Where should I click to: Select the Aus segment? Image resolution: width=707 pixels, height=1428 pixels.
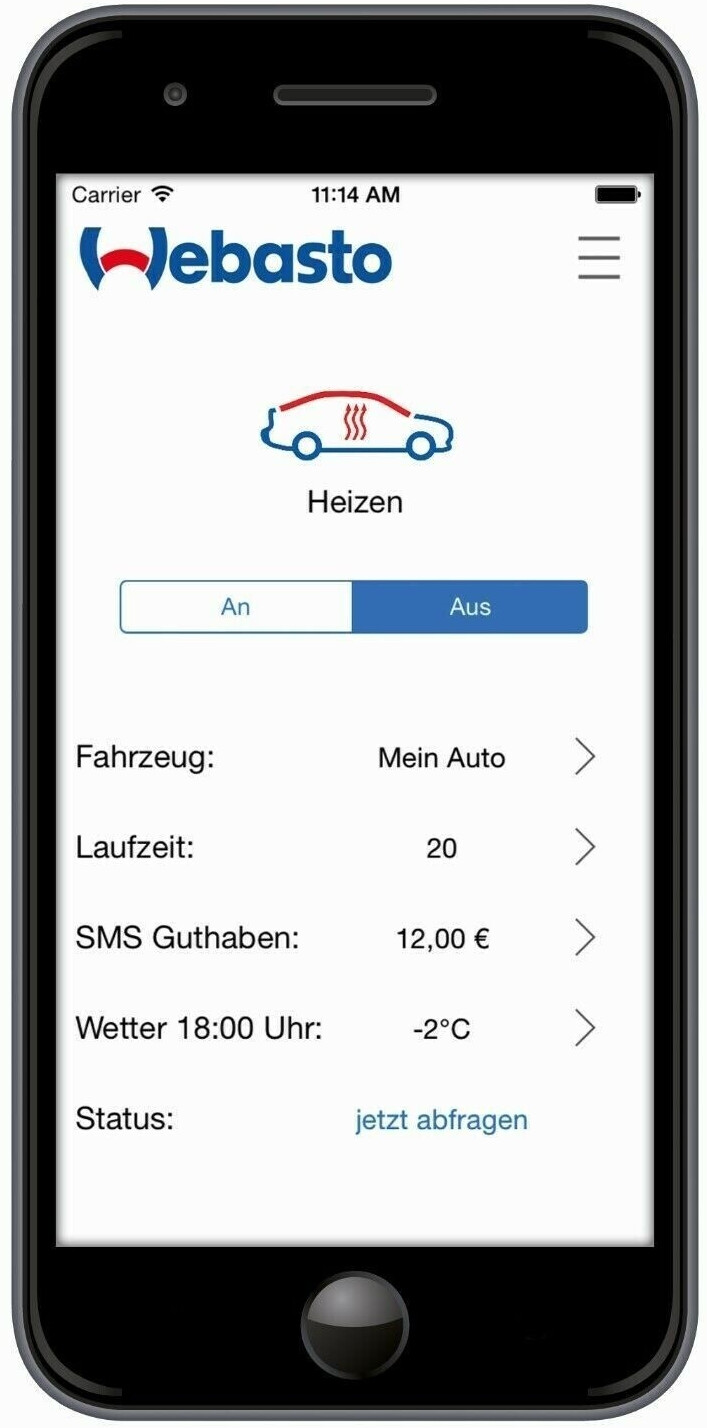[469, 607]
